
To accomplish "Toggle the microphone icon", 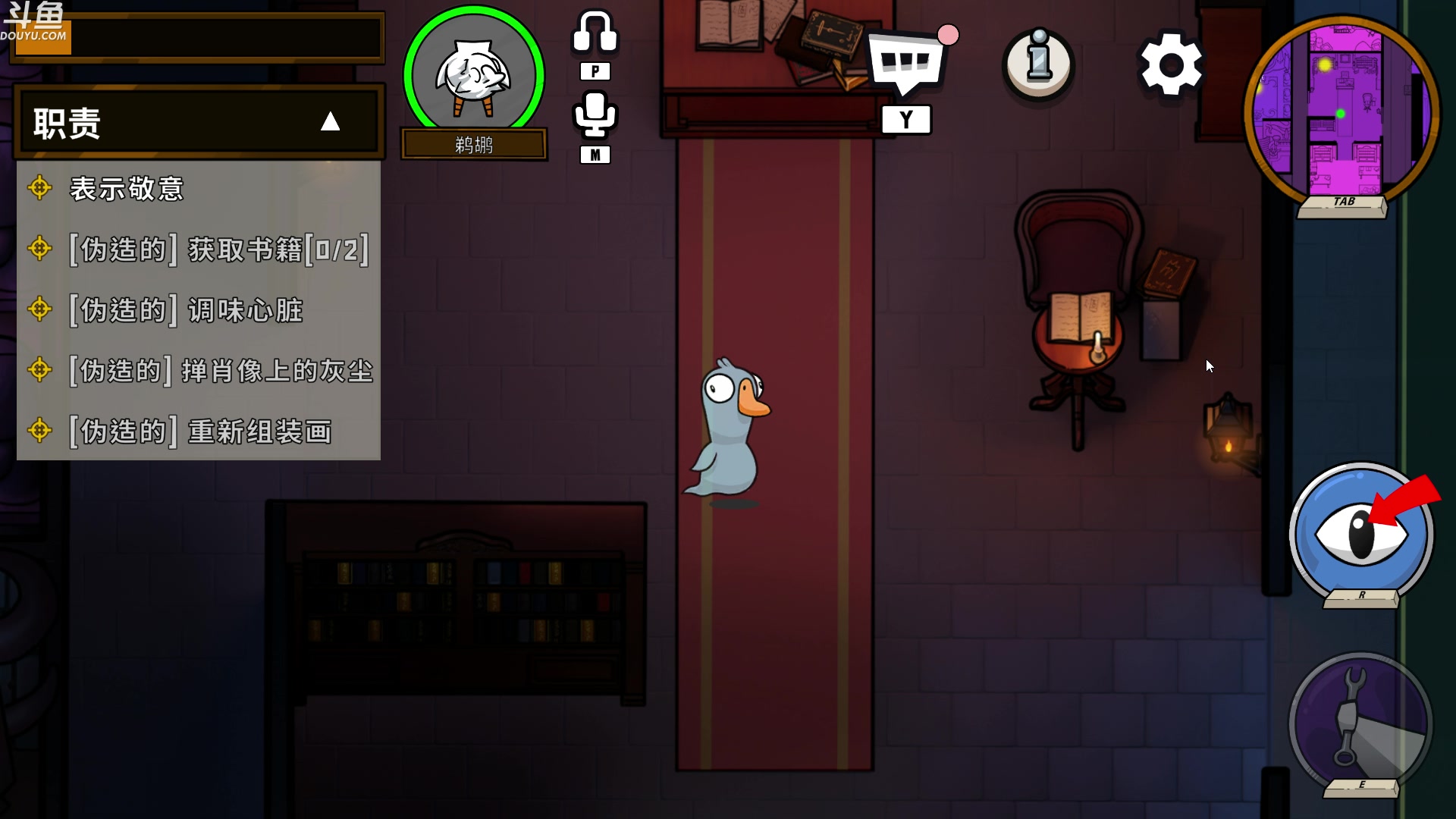I will pos(595,115).
